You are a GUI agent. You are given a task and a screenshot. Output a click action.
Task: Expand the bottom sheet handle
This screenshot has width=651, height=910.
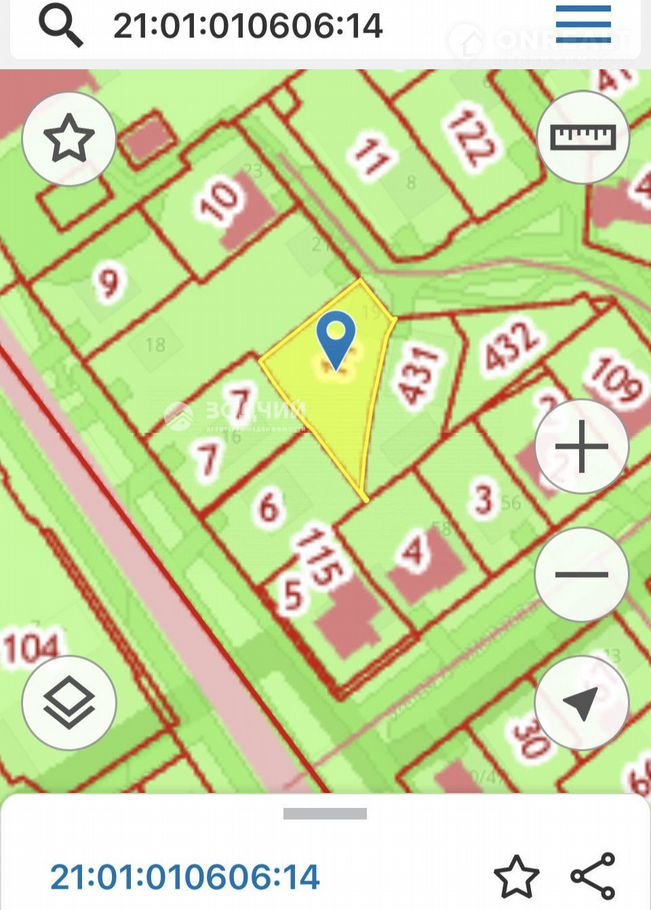click(x=325, y=814)
